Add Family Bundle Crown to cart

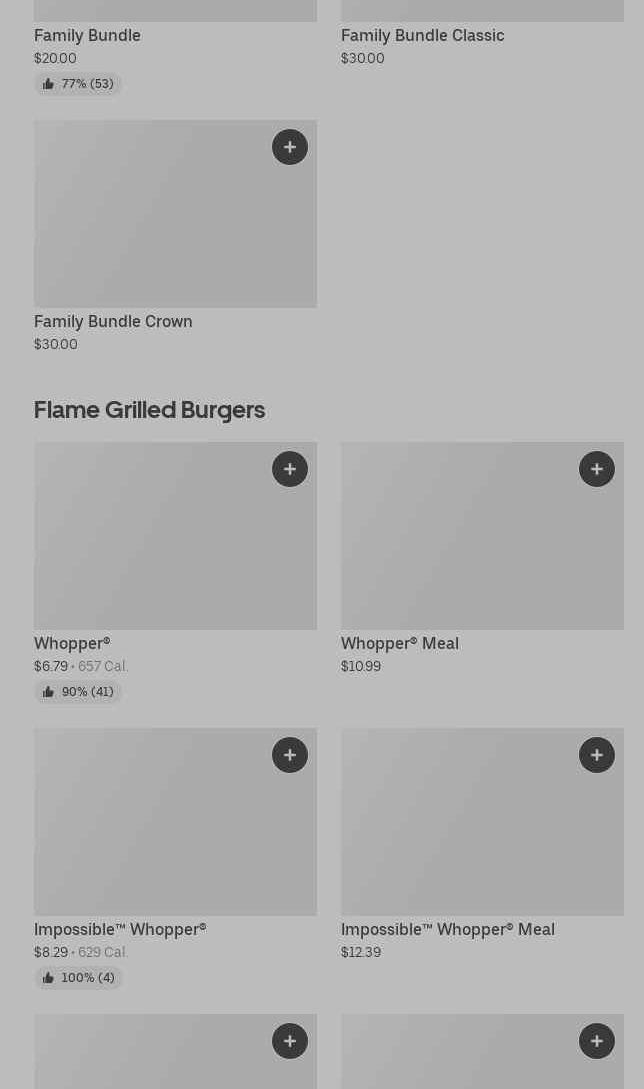[x=290, y=147]
